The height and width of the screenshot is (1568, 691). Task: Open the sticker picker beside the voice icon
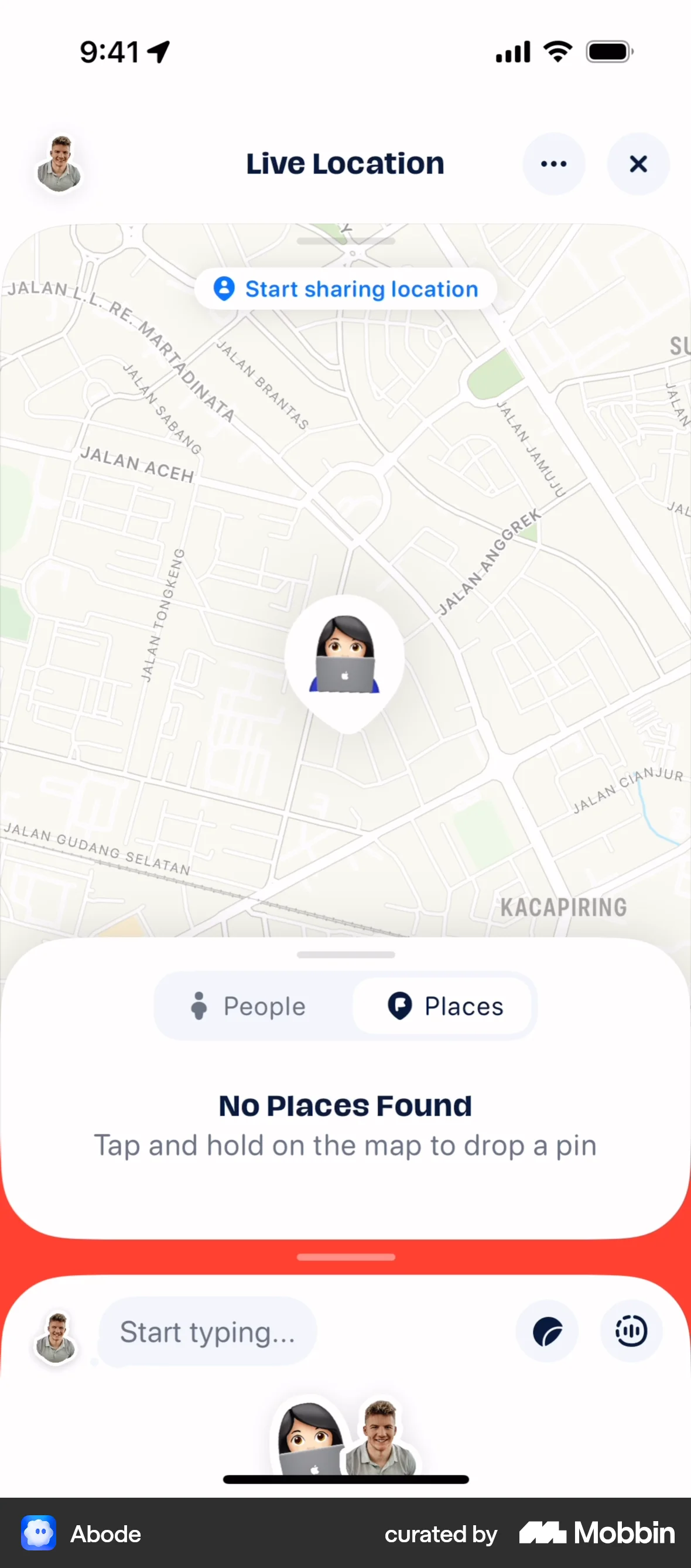click(546, 1331)
